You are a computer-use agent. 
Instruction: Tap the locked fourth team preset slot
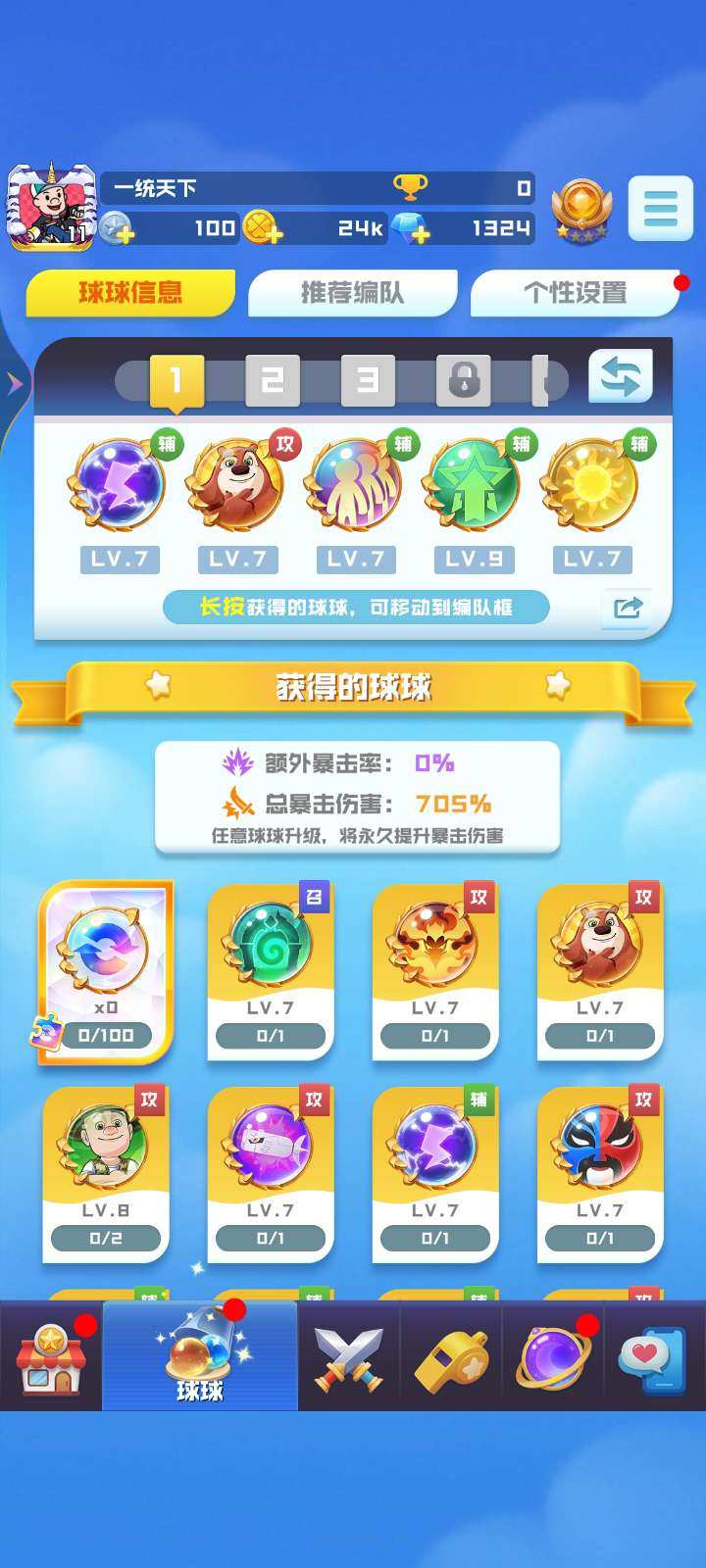pos(461,380)
